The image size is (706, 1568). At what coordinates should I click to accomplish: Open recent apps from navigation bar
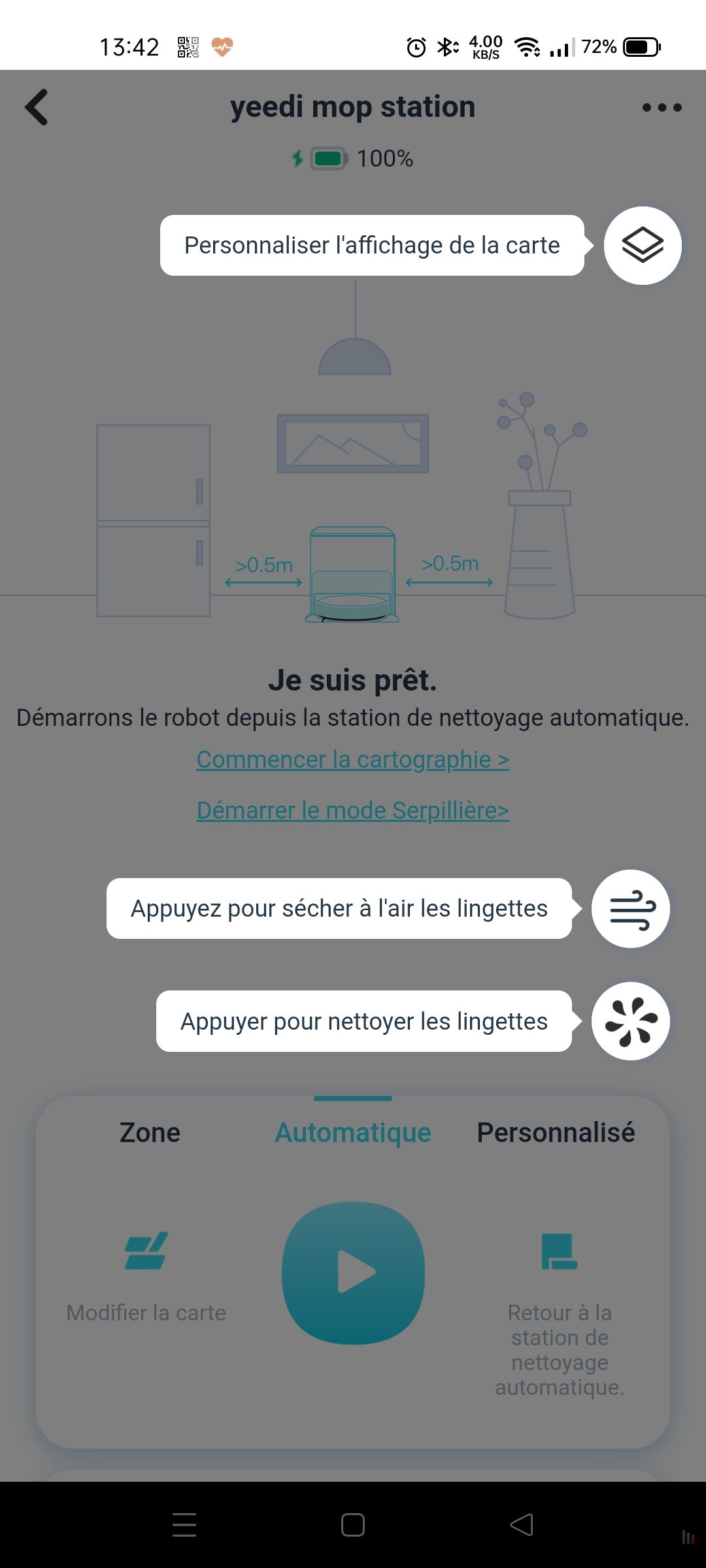[x=184, y=1525]
